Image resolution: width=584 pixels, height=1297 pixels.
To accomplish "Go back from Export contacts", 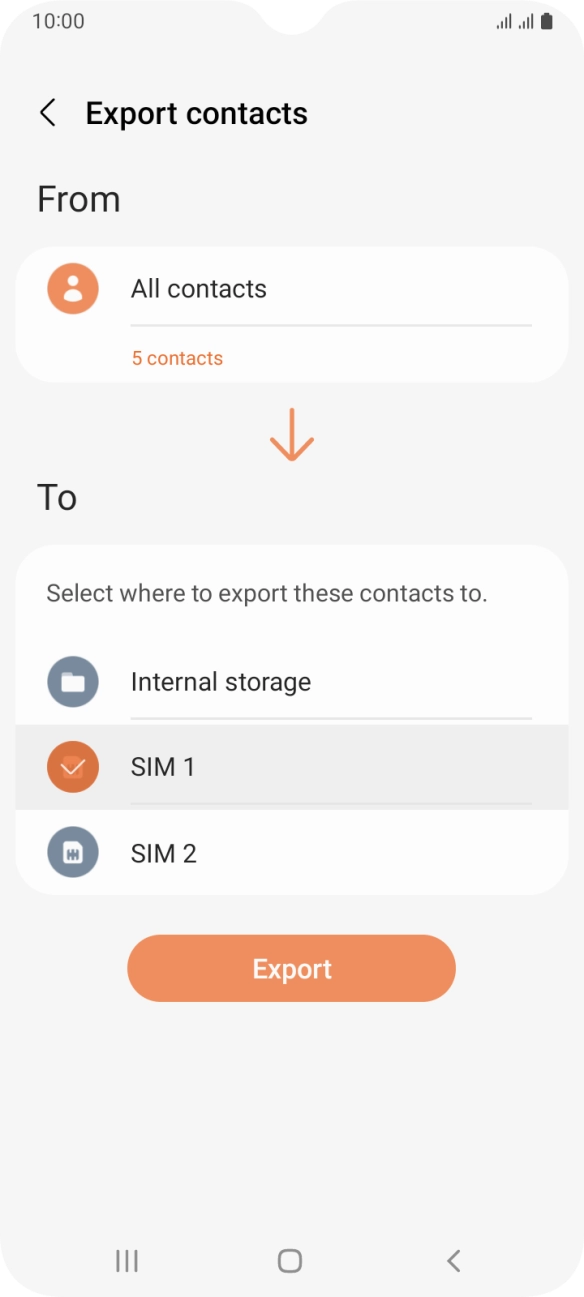I will (x=47, y=113).
